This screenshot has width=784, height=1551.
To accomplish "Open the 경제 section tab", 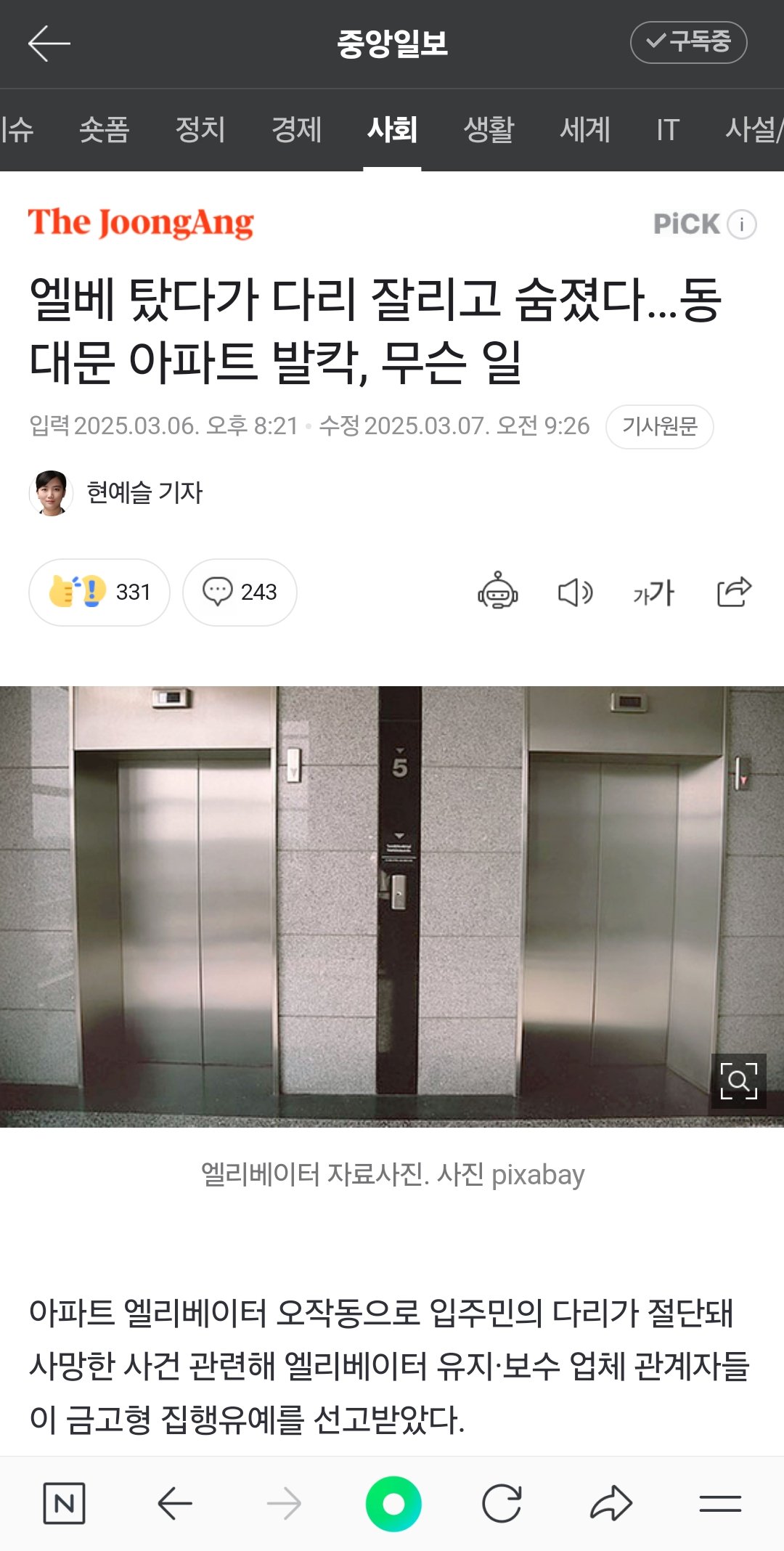I will point(296,130).
